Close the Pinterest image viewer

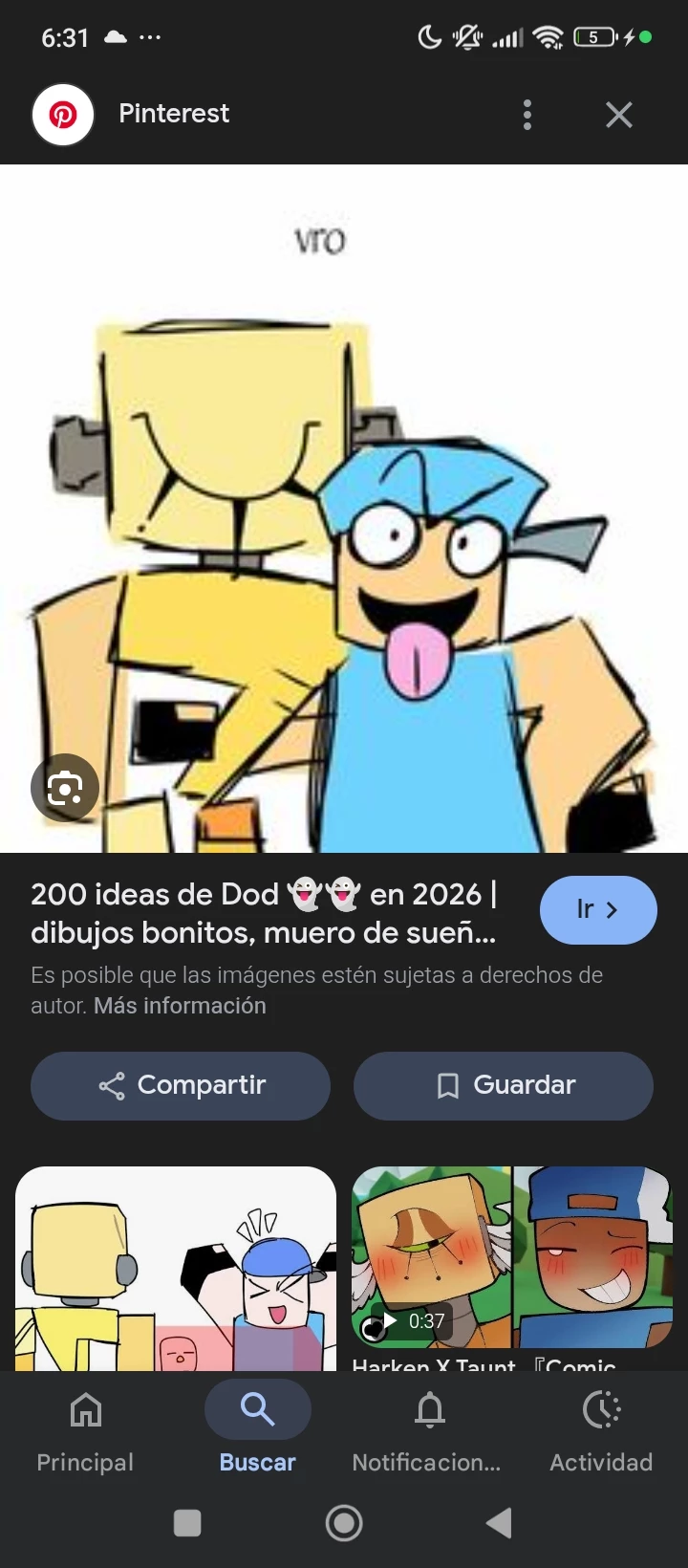619,115
